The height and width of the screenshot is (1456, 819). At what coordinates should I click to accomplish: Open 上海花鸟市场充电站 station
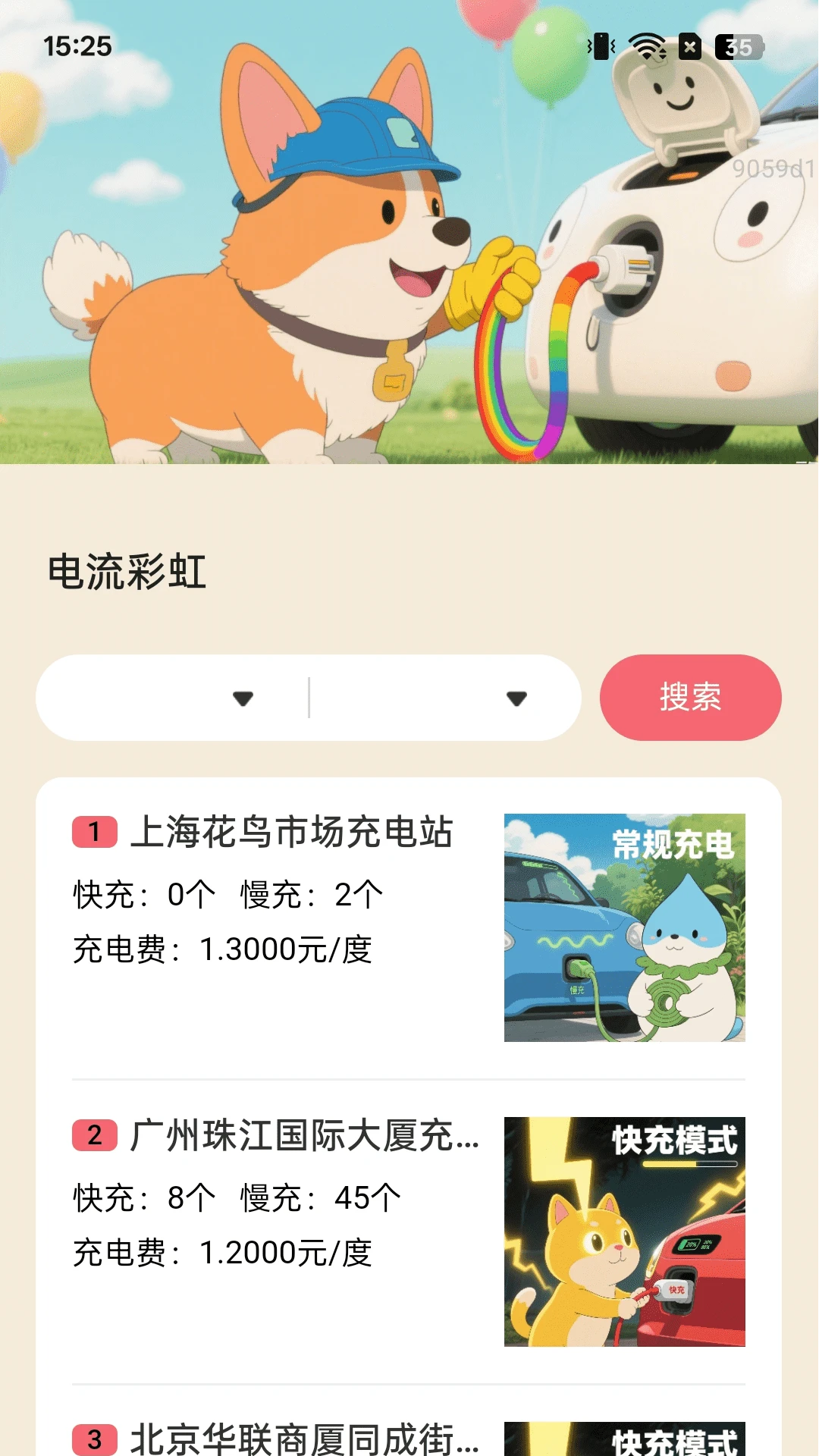pyautogui.click(x=292, y=833)
